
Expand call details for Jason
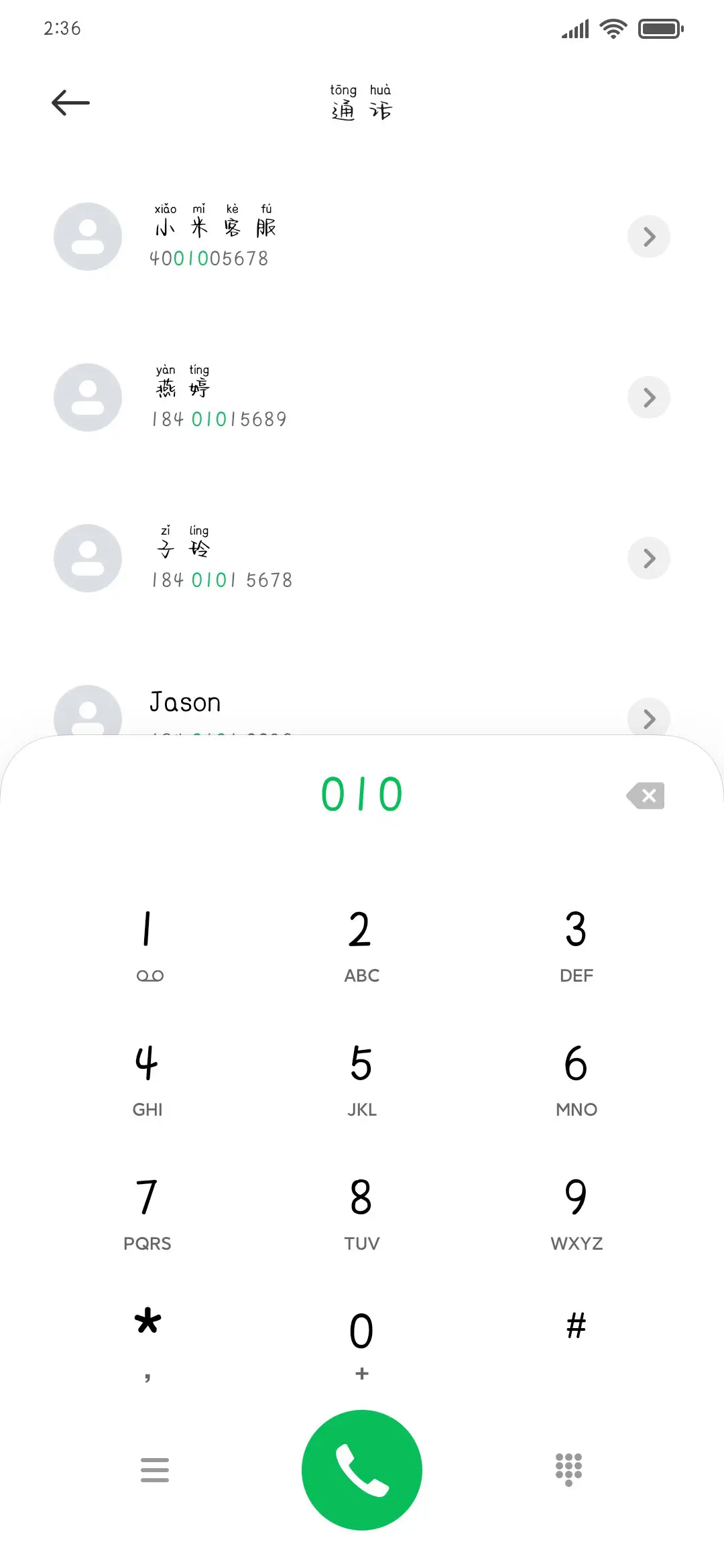tap(648, 719)
